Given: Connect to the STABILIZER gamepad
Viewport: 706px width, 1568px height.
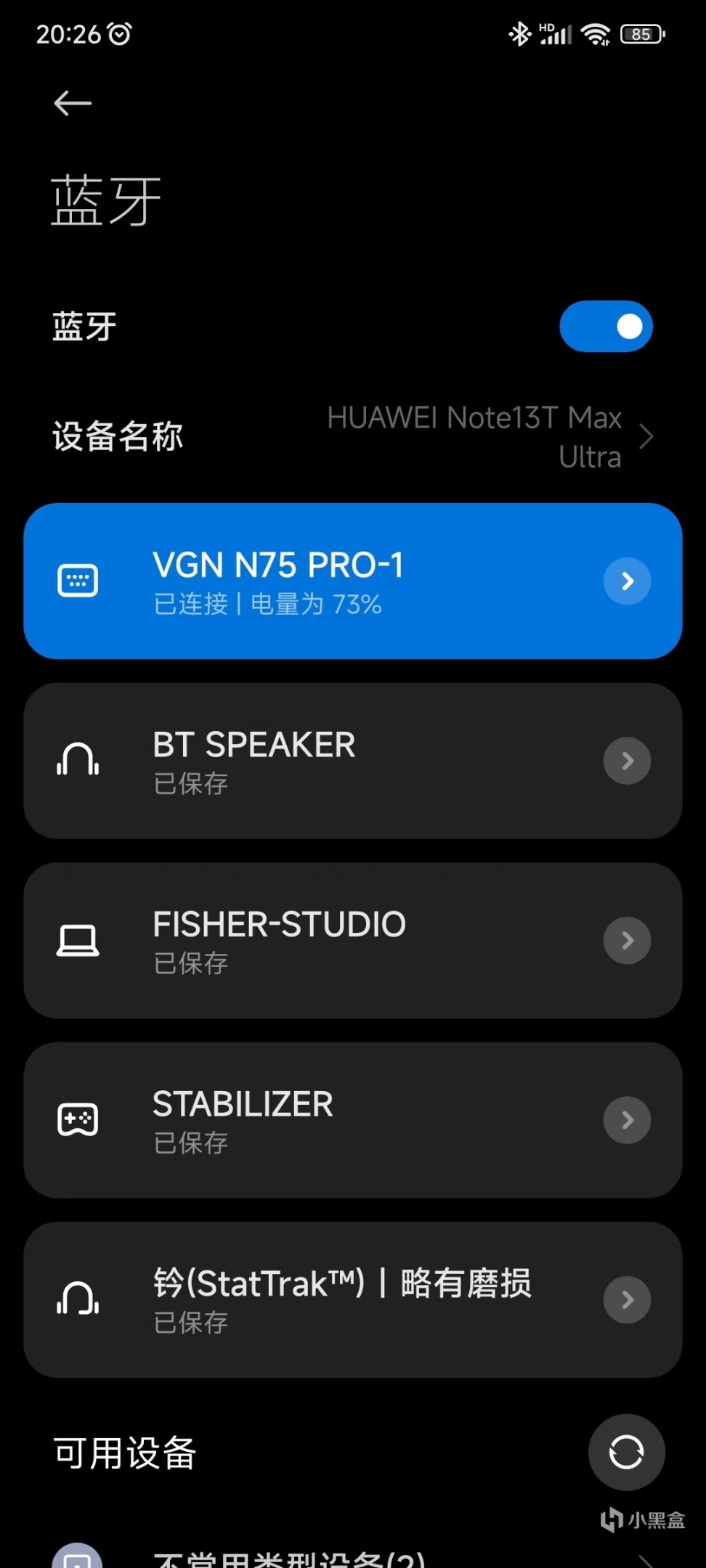Looking at the screenshot, I should [305, 1121].
